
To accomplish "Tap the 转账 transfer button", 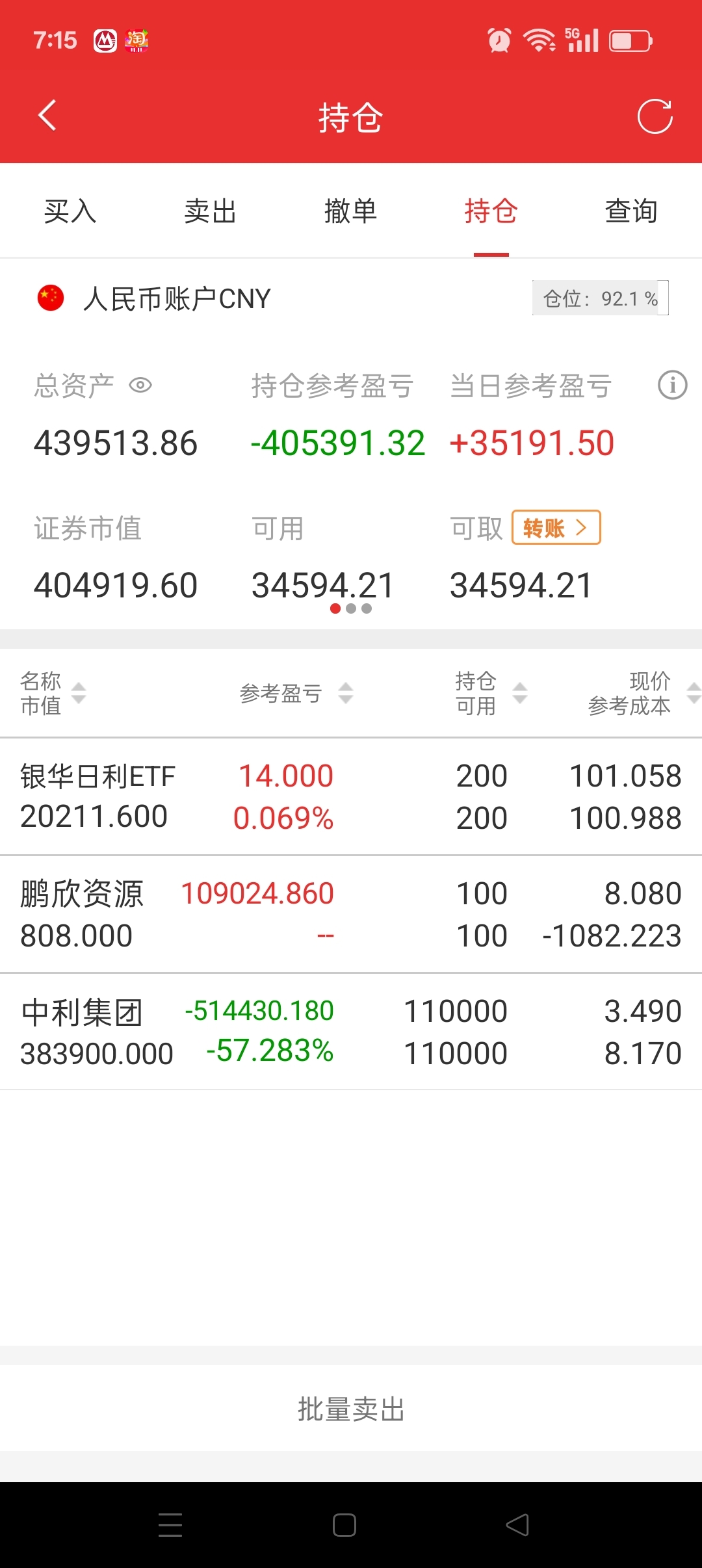I will tap(556, 527).
